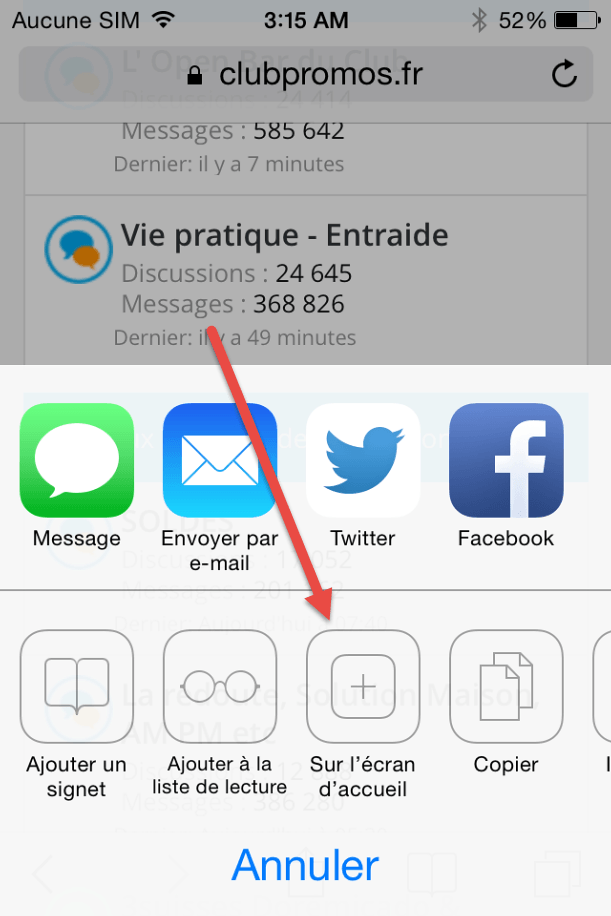This screenshot has width=611, height=916.
Task: Share the page on Twitter
Action: pos(363,460)
